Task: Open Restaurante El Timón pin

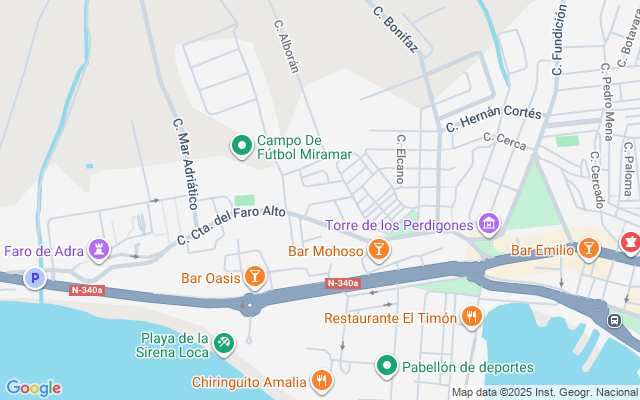Action: [x=472, y=318]
